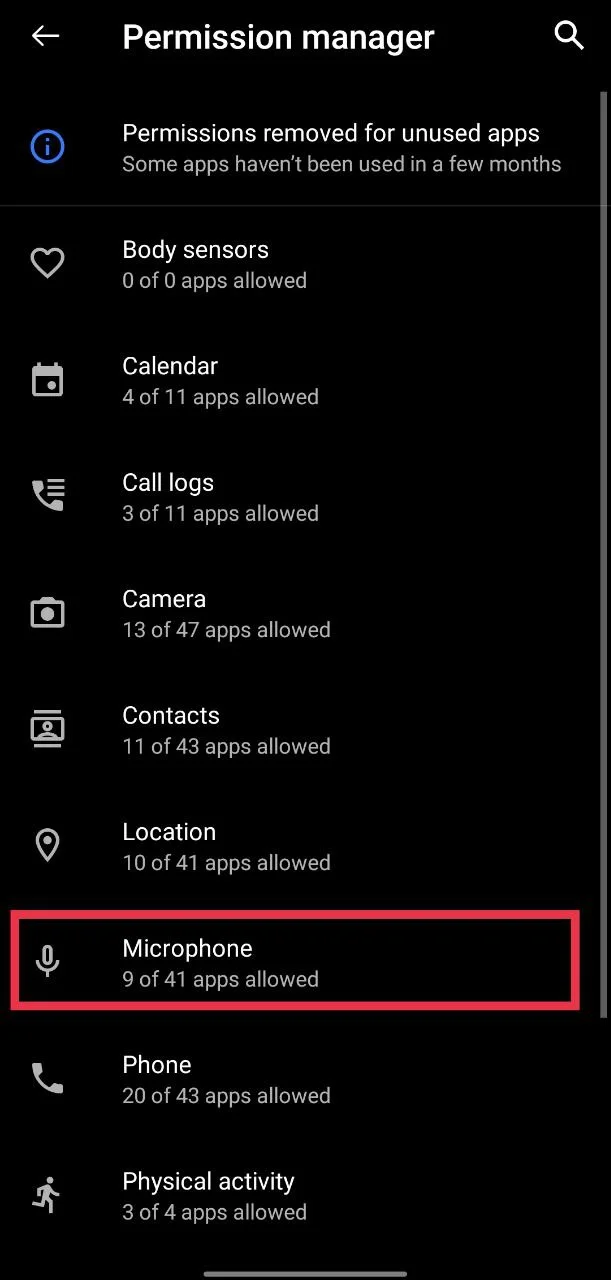The width and height of the screenshot is (611, 1280).
Task: Open the search icon
Action: 568,37
